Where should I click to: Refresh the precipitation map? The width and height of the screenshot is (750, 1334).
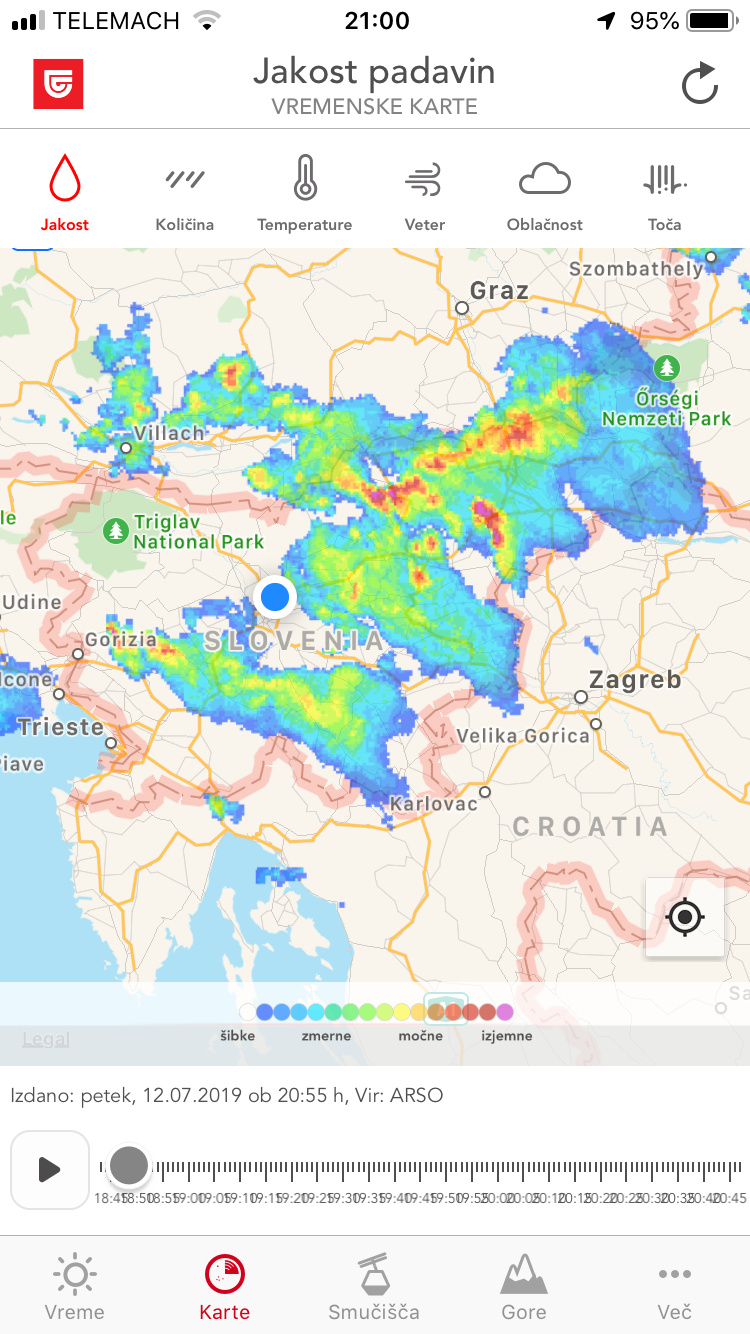point(700,84)
